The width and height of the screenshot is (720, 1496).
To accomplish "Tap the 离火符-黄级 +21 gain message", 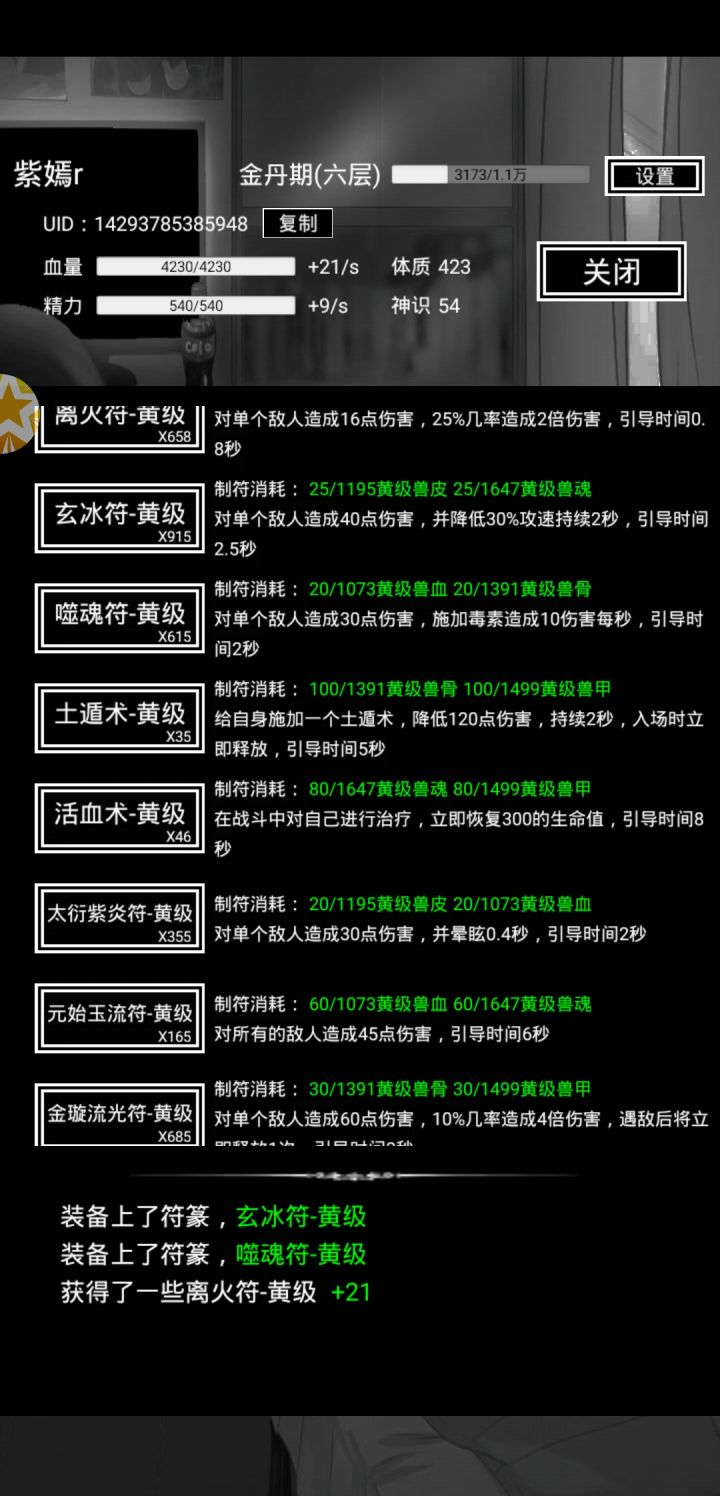I will tap(216, 1291).
